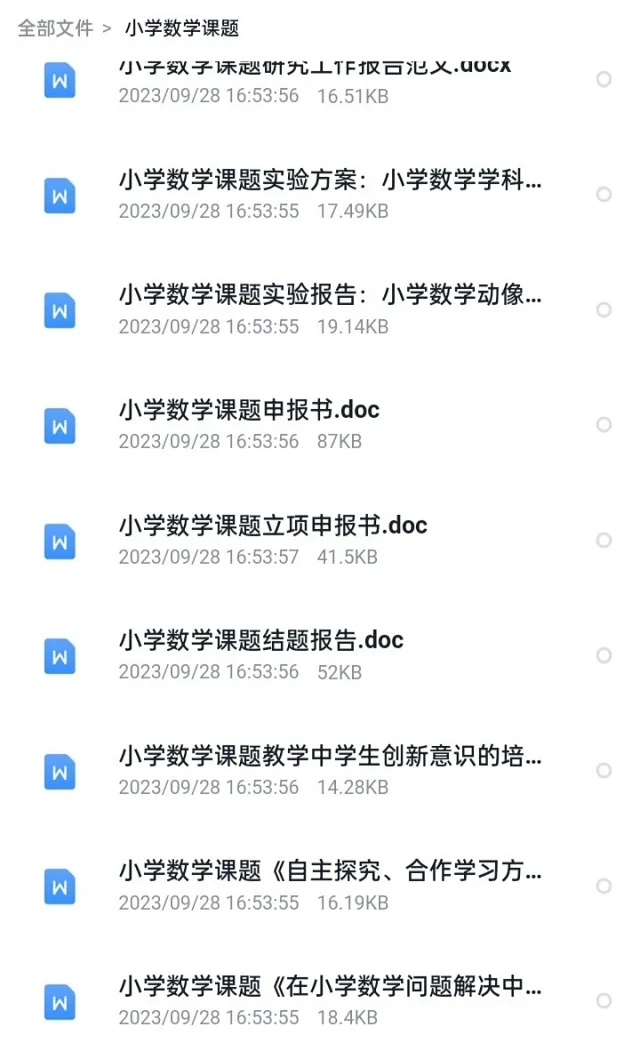Select the 17.49KB 实验方案 file

tap(604, 194)
